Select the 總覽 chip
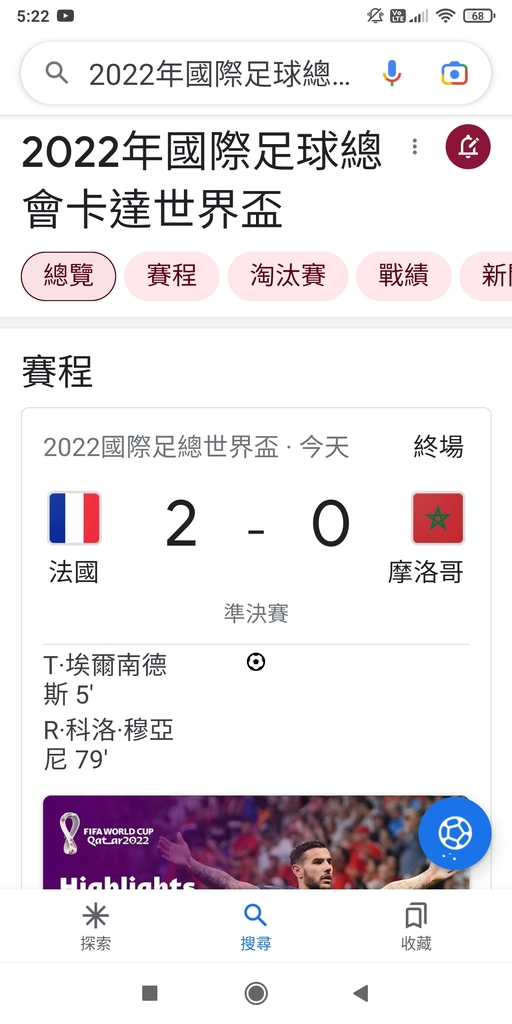The height and width of the screenshot is (1024, 512). point(69,276)
